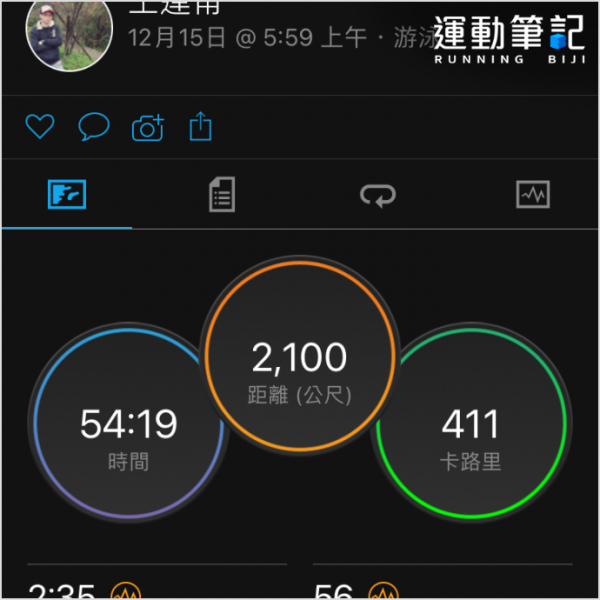Switch to the charts tab

pos(533,195)
